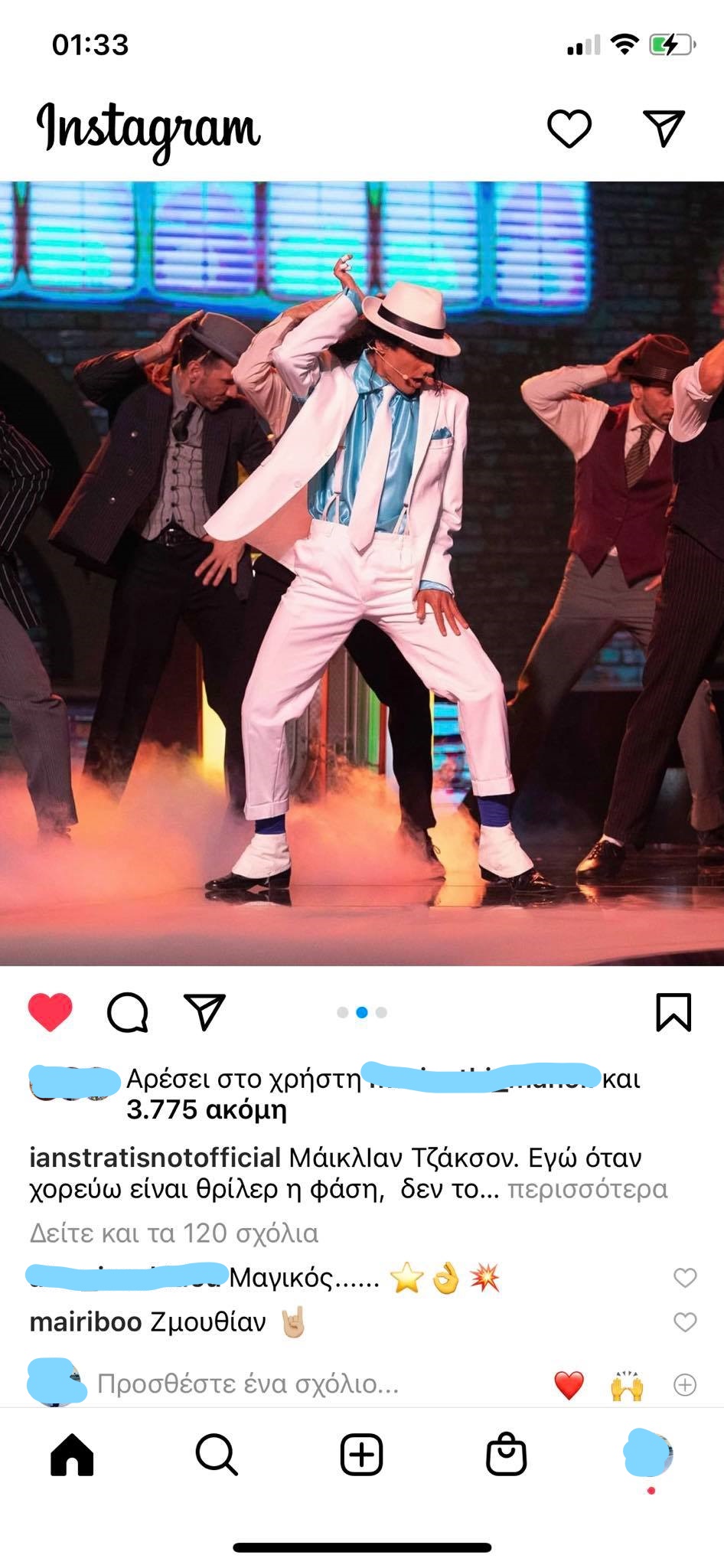
Task: Switch to the Search tab
Action: (217, 1454)
